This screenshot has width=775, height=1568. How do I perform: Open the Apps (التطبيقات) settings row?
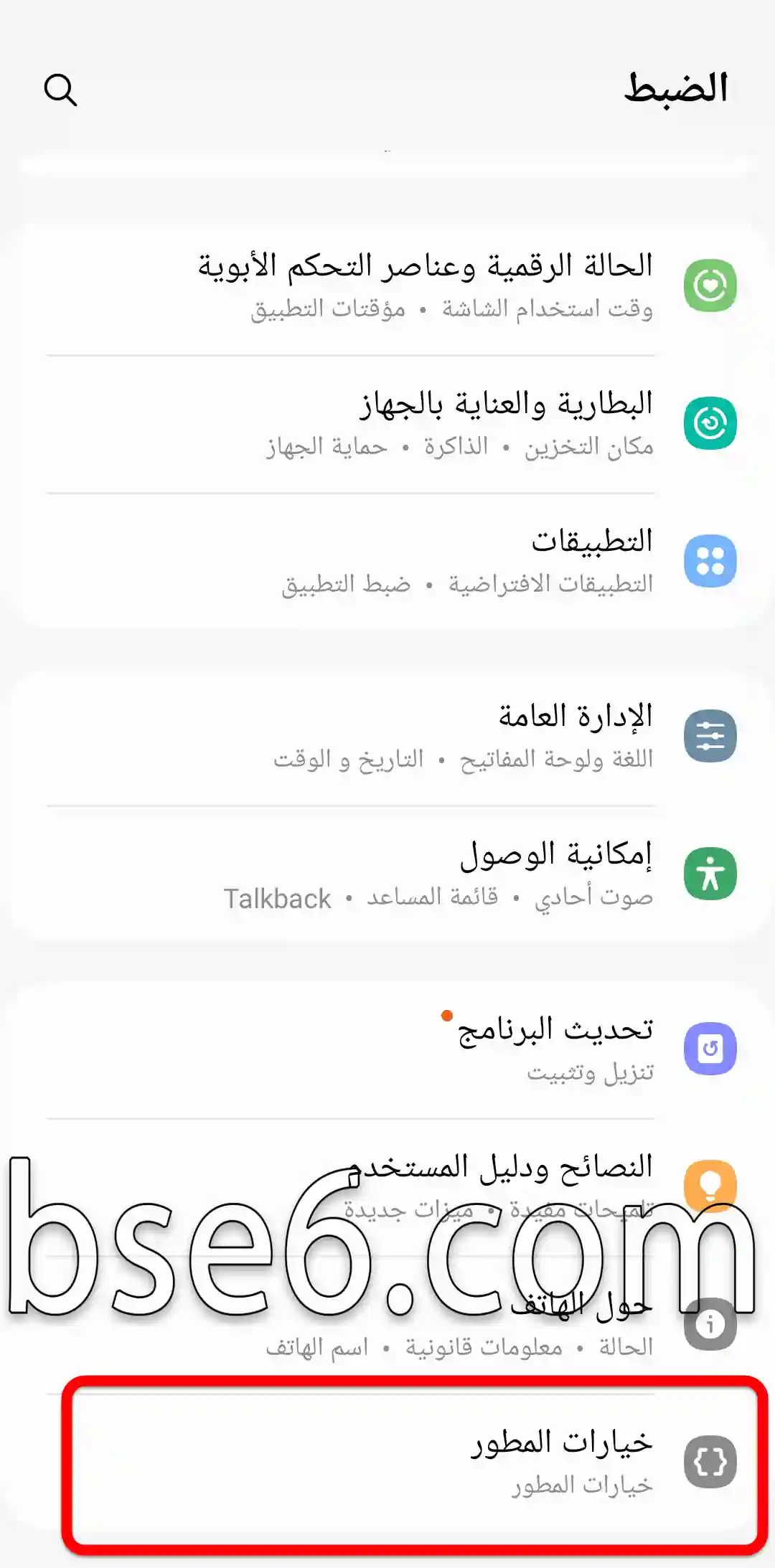click(387, 562)
